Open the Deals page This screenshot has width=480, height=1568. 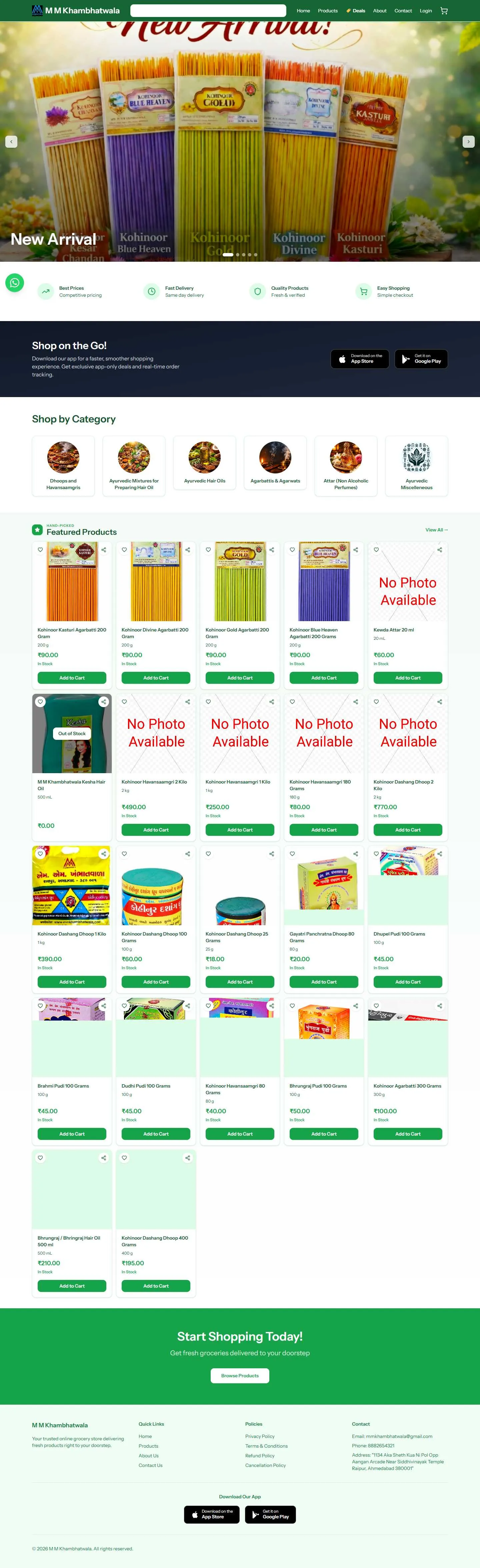tap(356, 10)
